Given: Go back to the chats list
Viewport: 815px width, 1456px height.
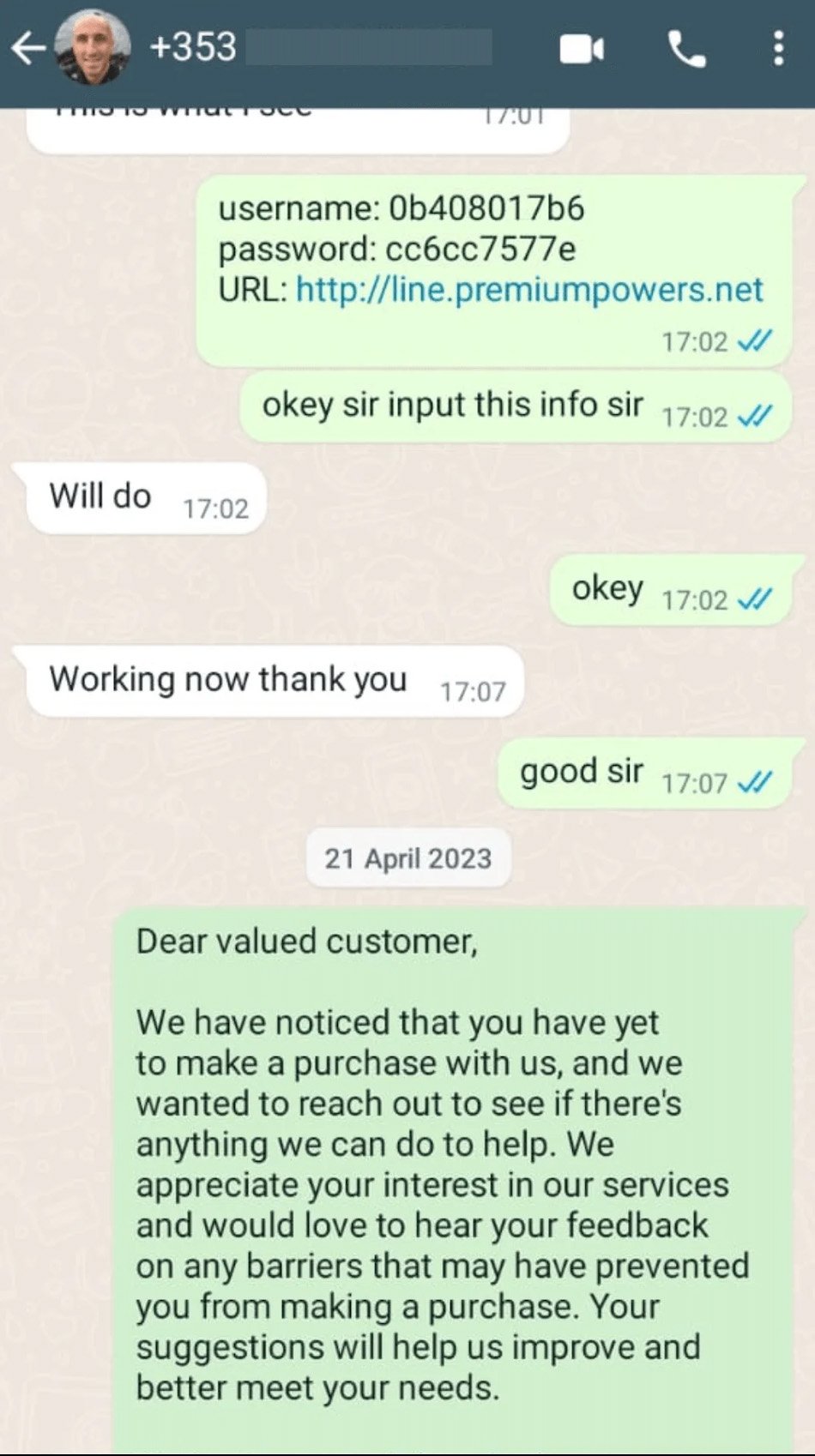Looking at the screenshot, I should tap(27, 48).
